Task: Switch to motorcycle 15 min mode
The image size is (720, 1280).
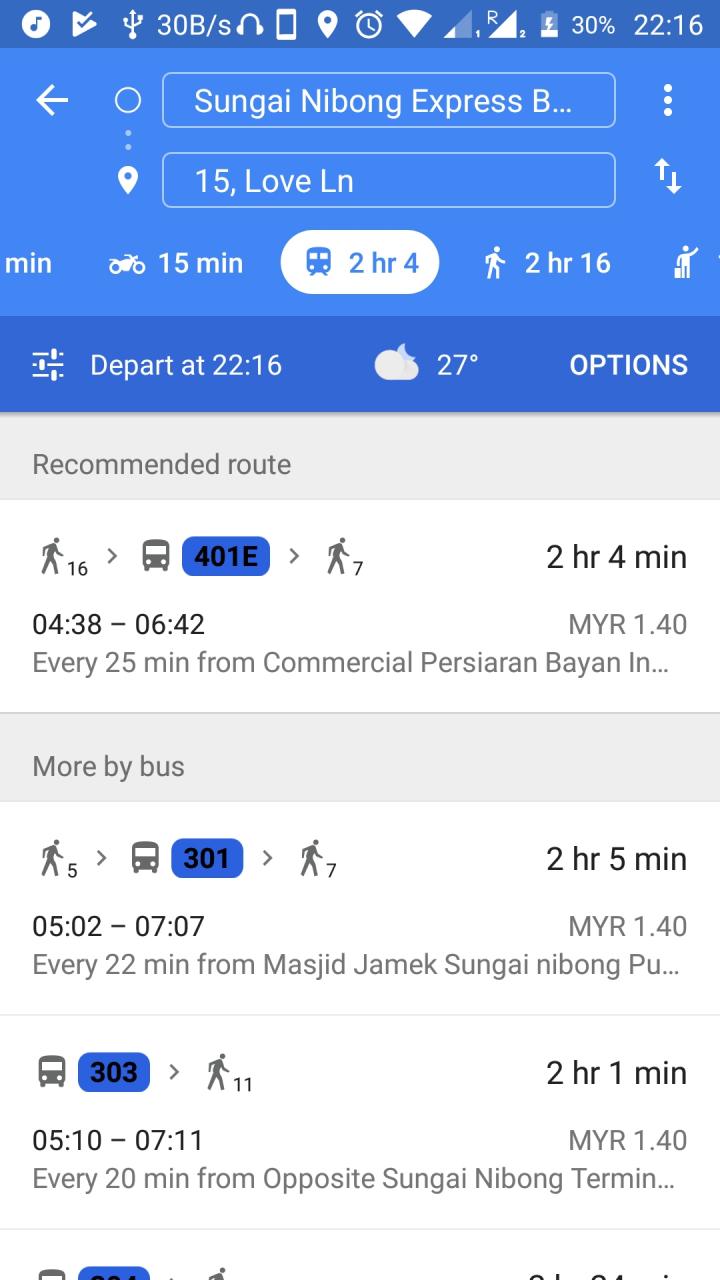Action: [177, 263]
